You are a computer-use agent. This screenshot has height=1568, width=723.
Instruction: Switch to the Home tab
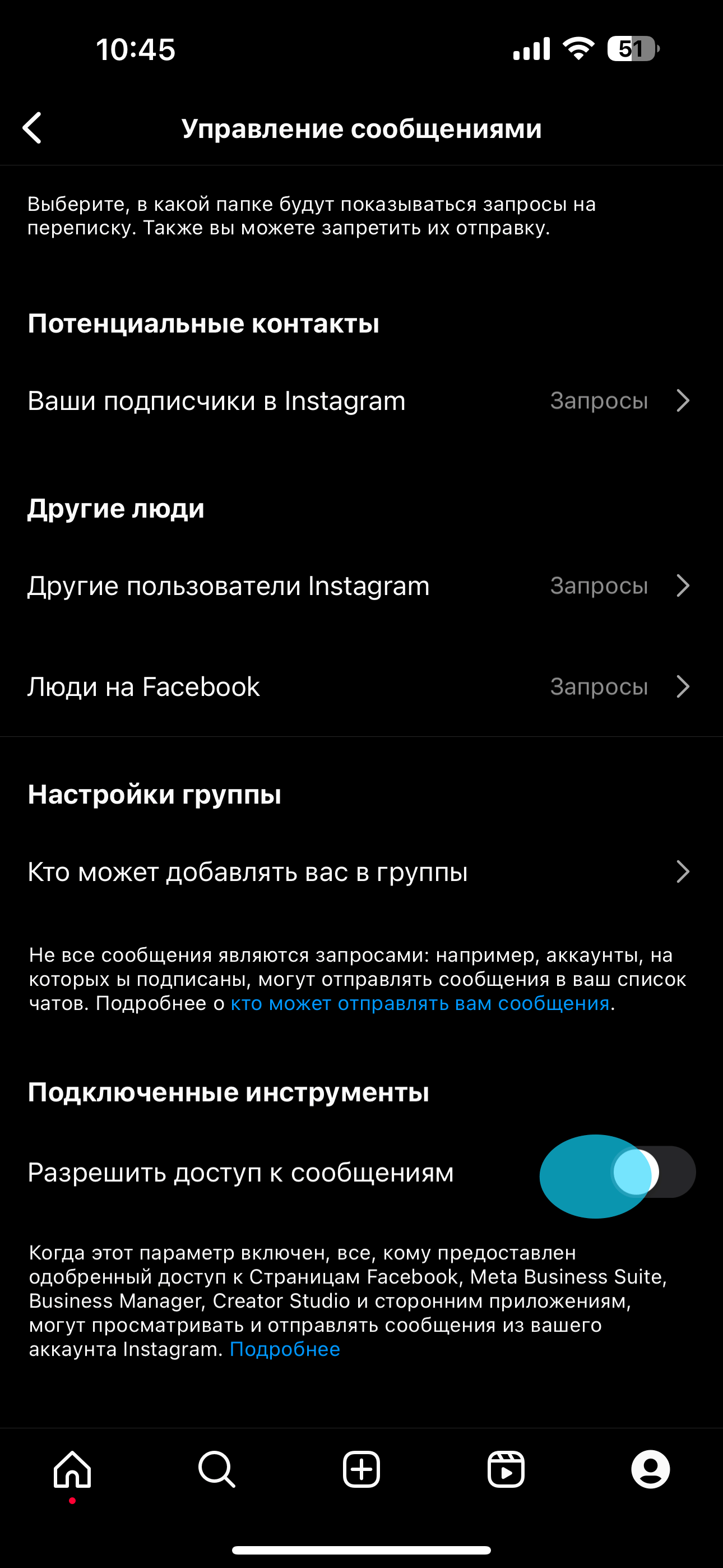click(72, 1469)
